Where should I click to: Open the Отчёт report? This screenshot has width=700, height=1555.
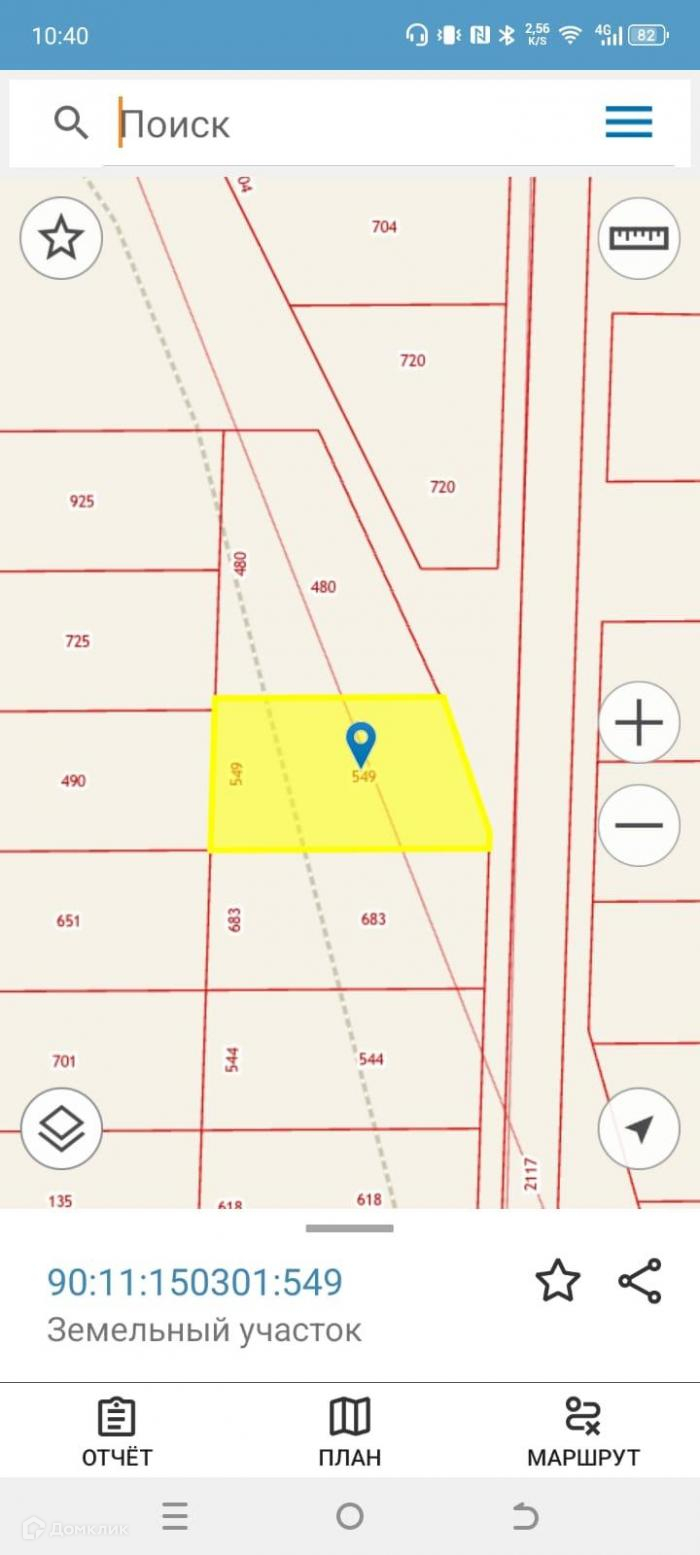tap(117, 1432)
